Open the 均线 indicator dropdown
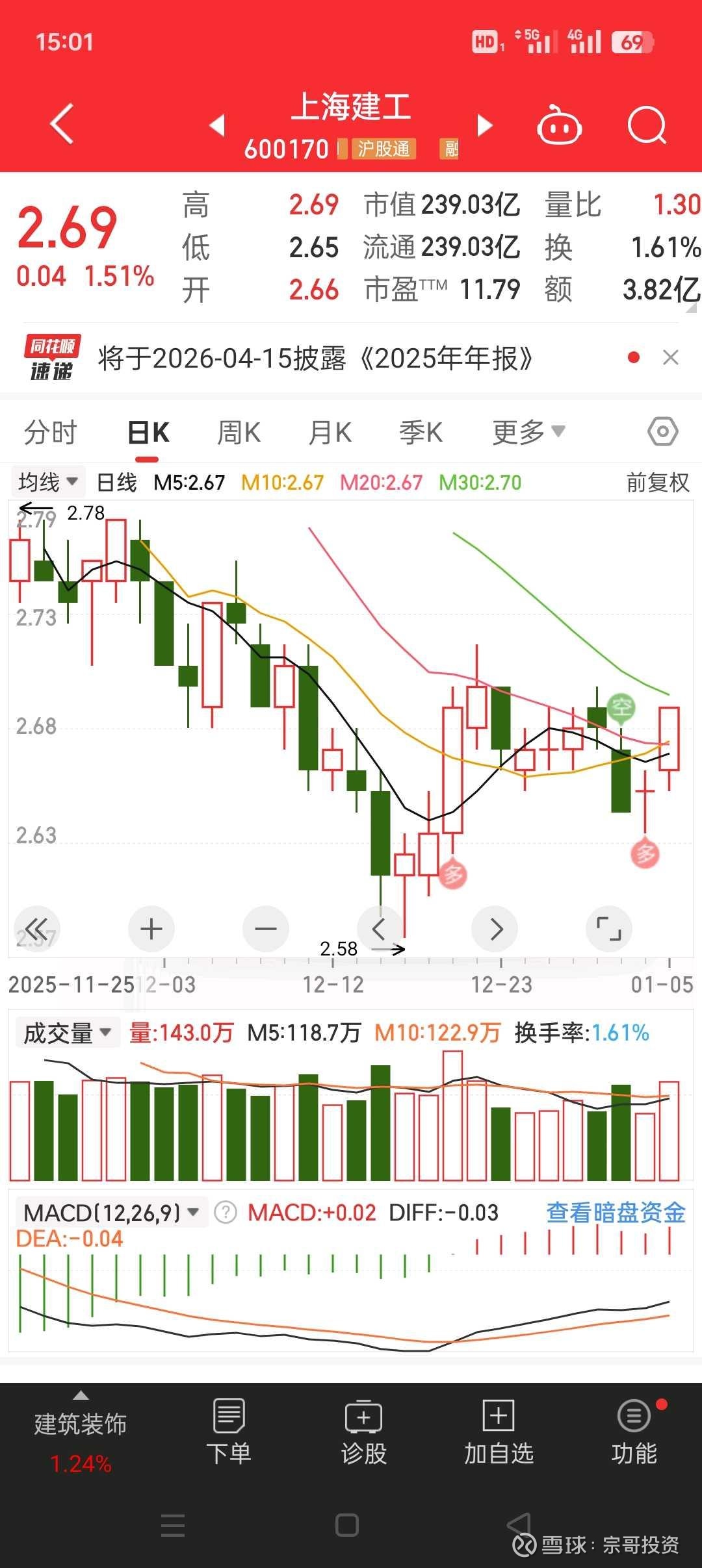 [x=47, y=483]
